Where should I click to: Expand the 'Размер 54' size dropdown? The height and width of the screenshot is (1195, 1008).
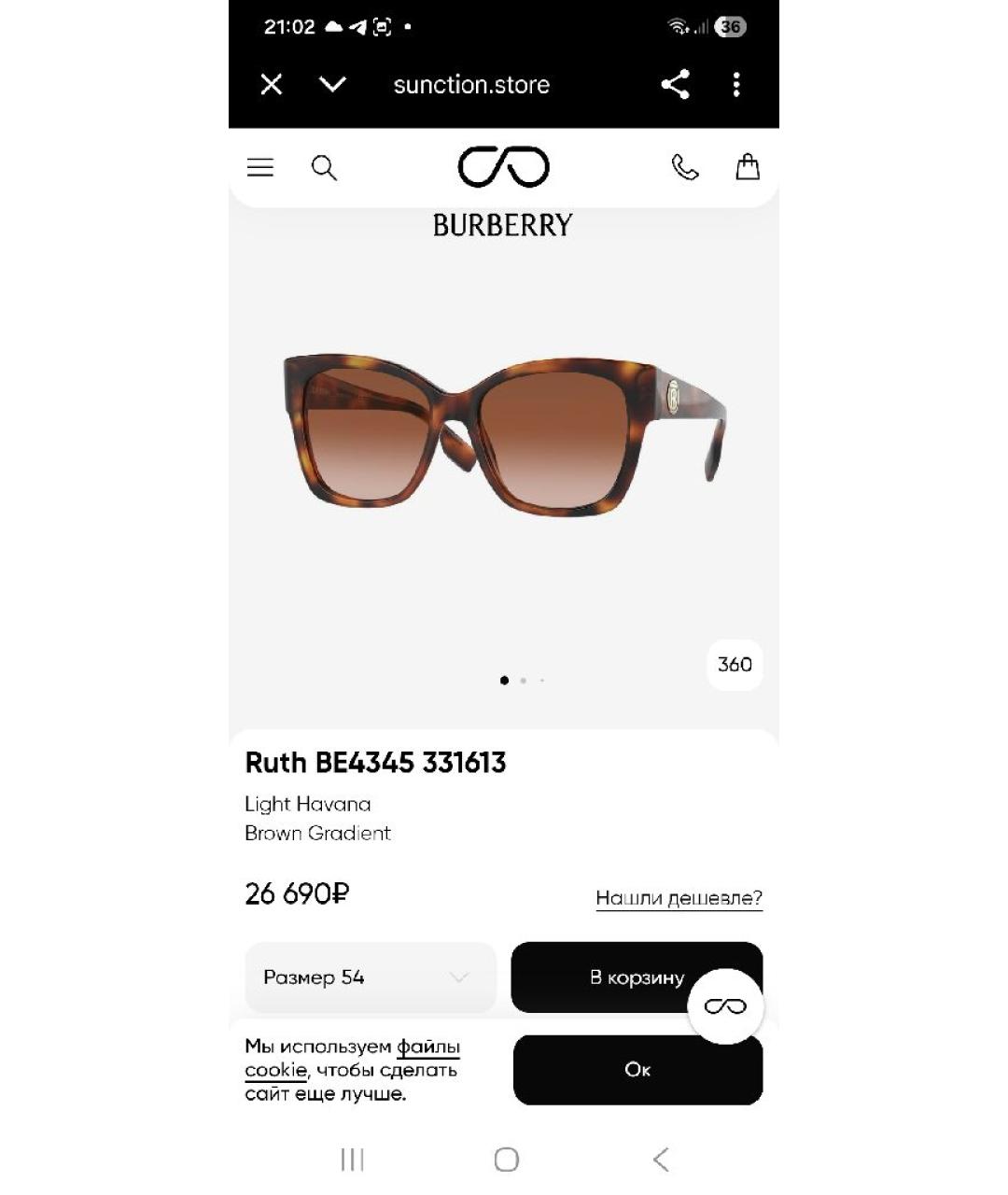pos(370,977)
